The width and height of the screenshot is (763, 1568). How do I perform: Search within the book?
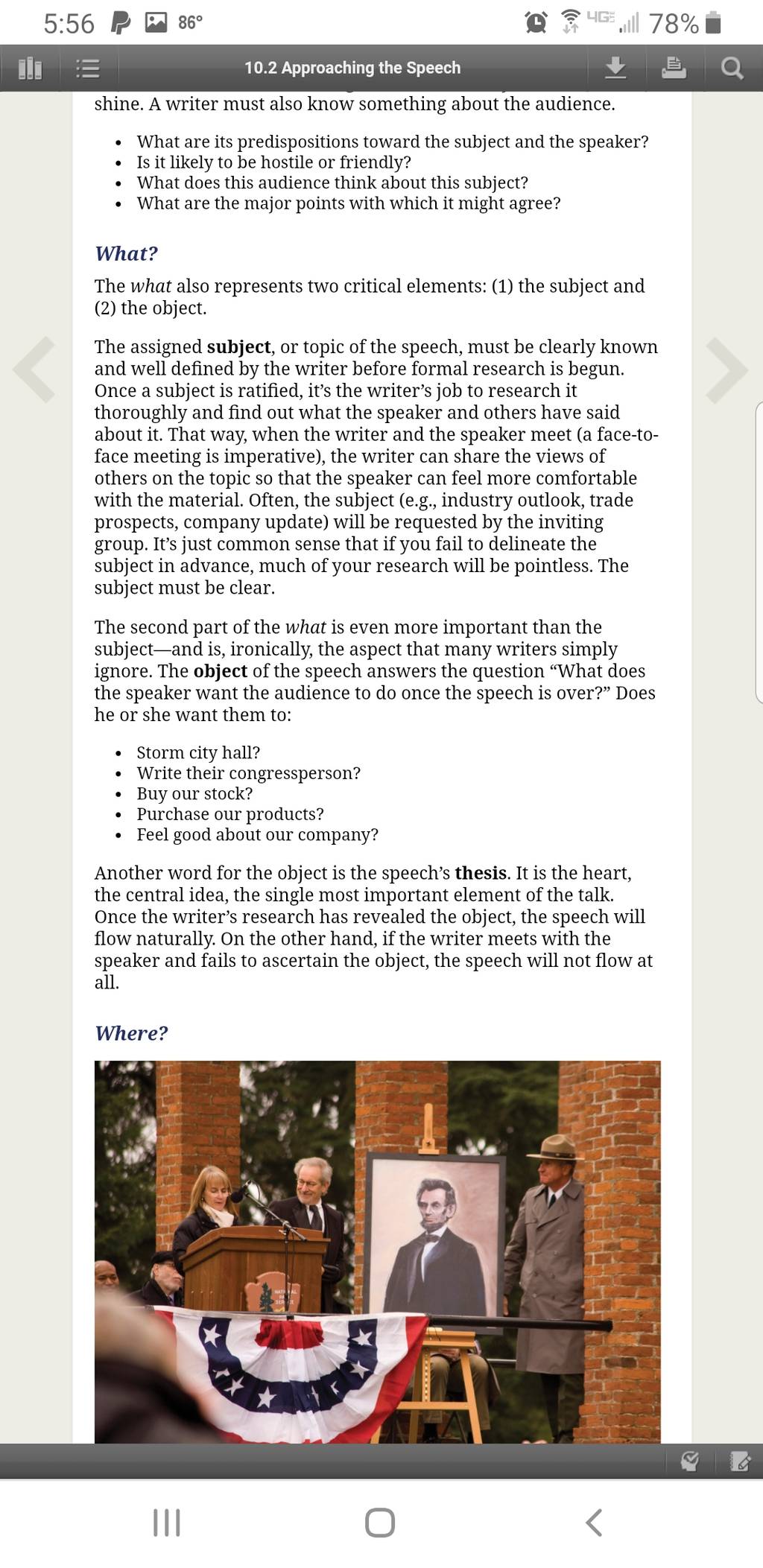pos(732,69)
